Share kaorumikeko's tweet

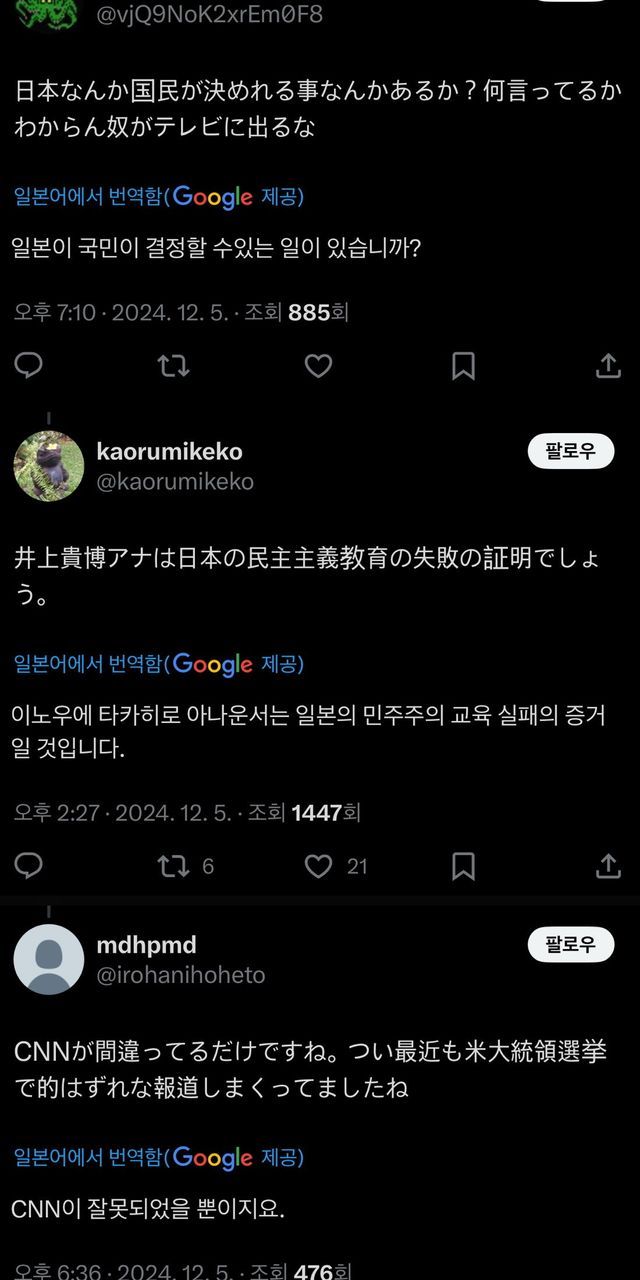[608, 866]
